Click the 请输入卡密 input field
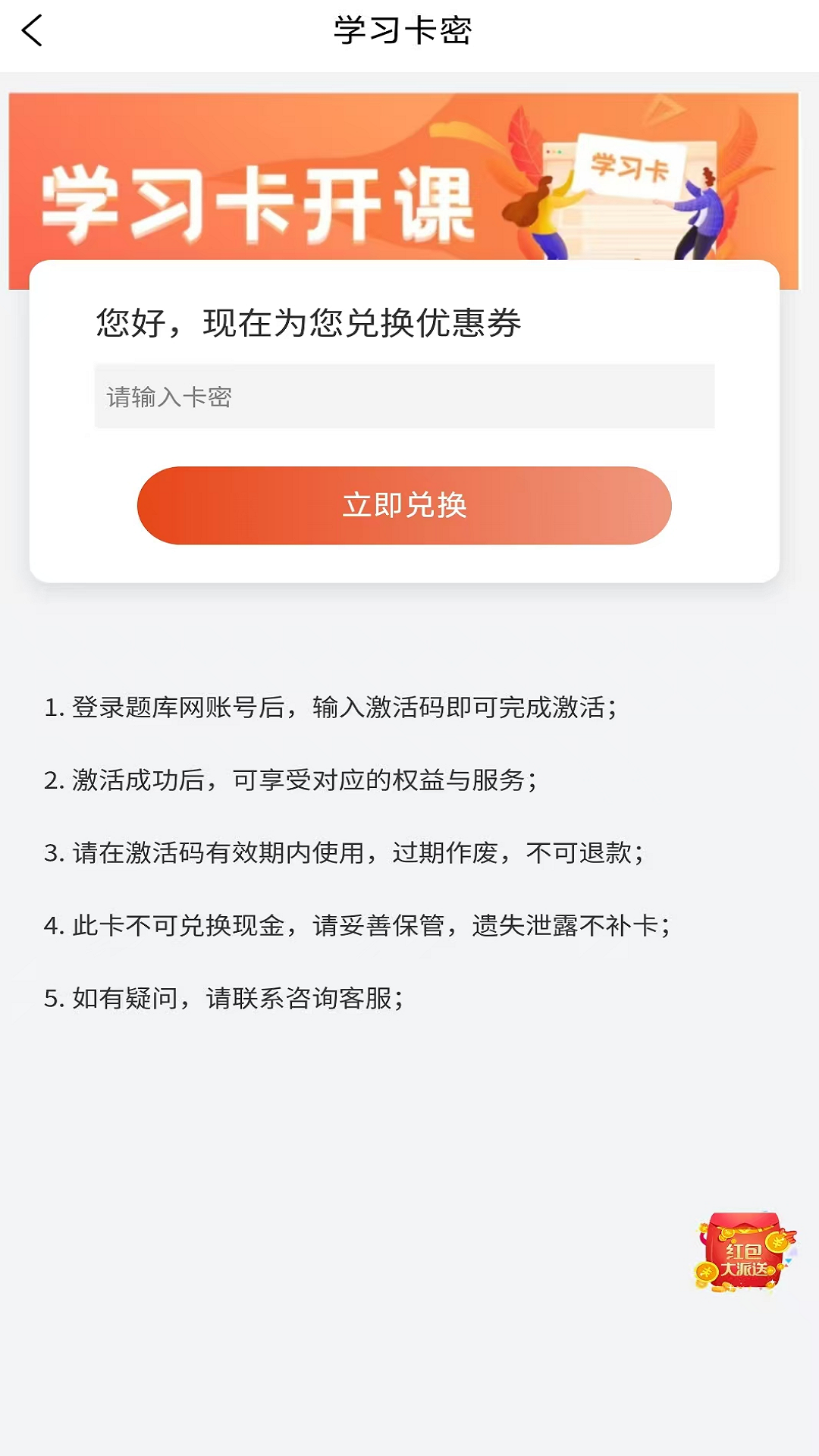Viewport: 819px width, 1456px height. (x=404, y=397)
